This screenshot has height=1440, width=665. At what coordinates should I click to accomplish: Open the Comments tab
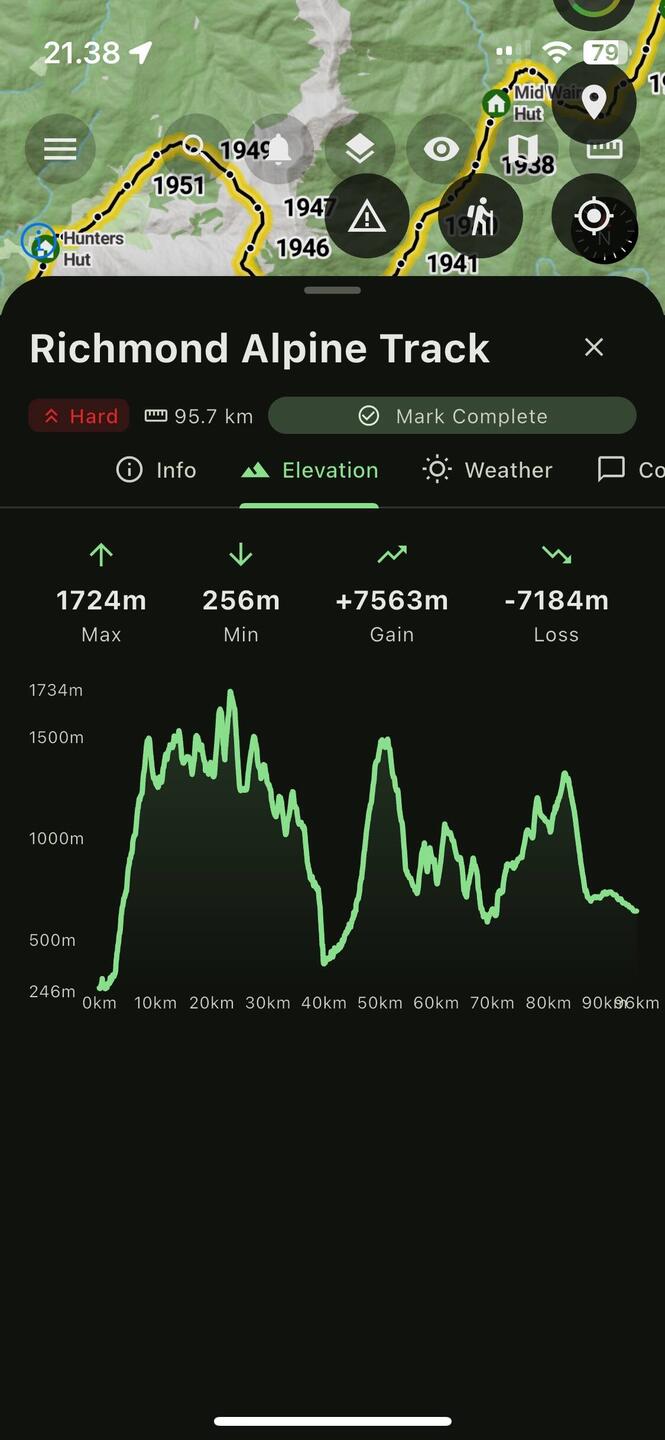[x=630, y=470]
